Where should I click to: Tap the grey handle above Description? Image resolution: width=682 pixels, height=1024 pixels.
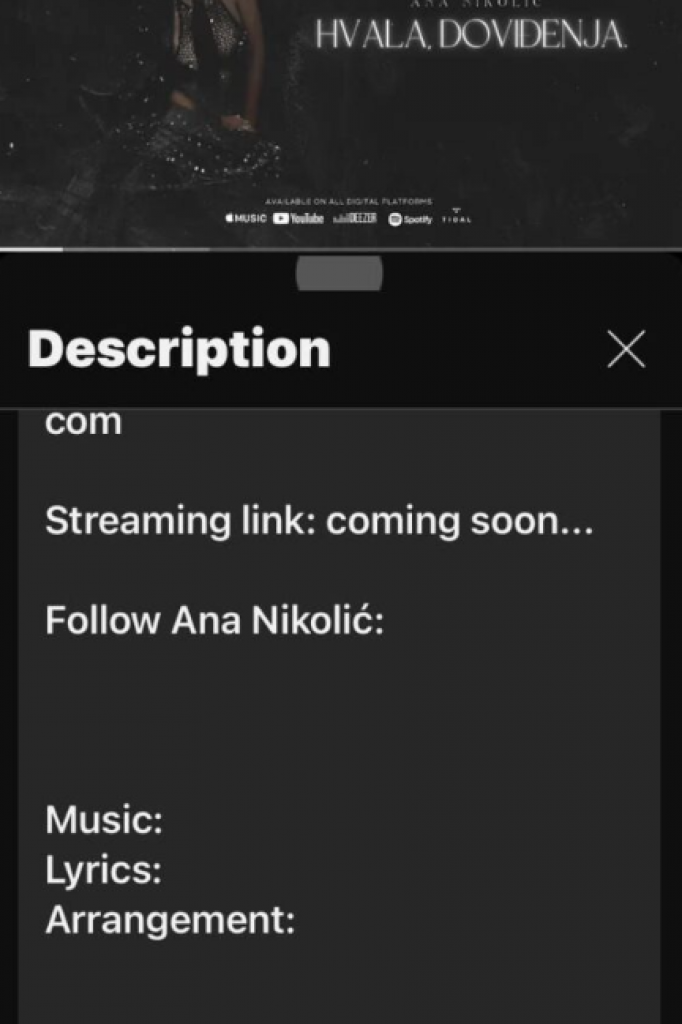(x=339, y=273)
